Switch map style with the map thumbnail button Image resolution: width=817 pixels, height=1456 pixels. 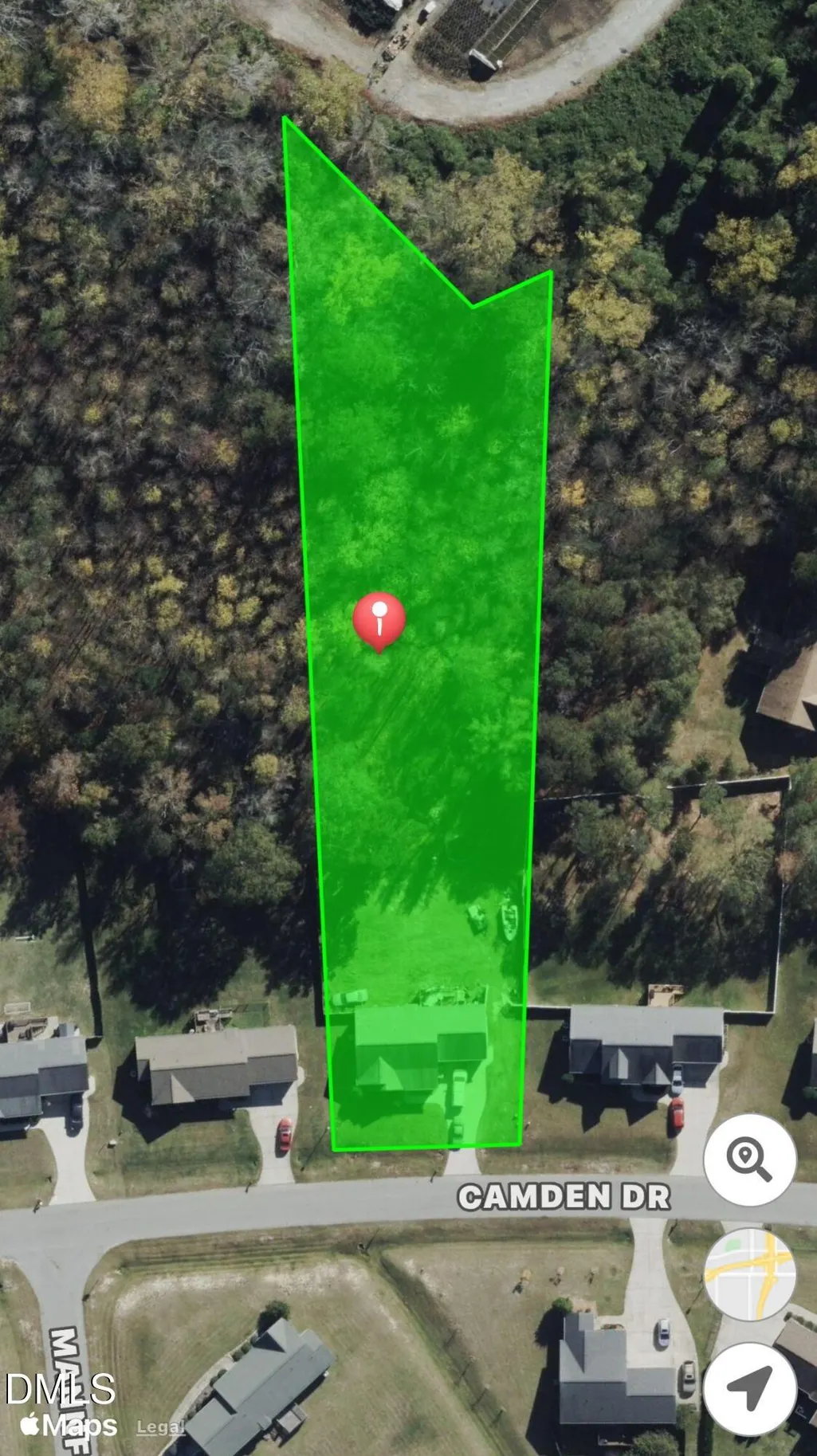[x=749, y=1274]
